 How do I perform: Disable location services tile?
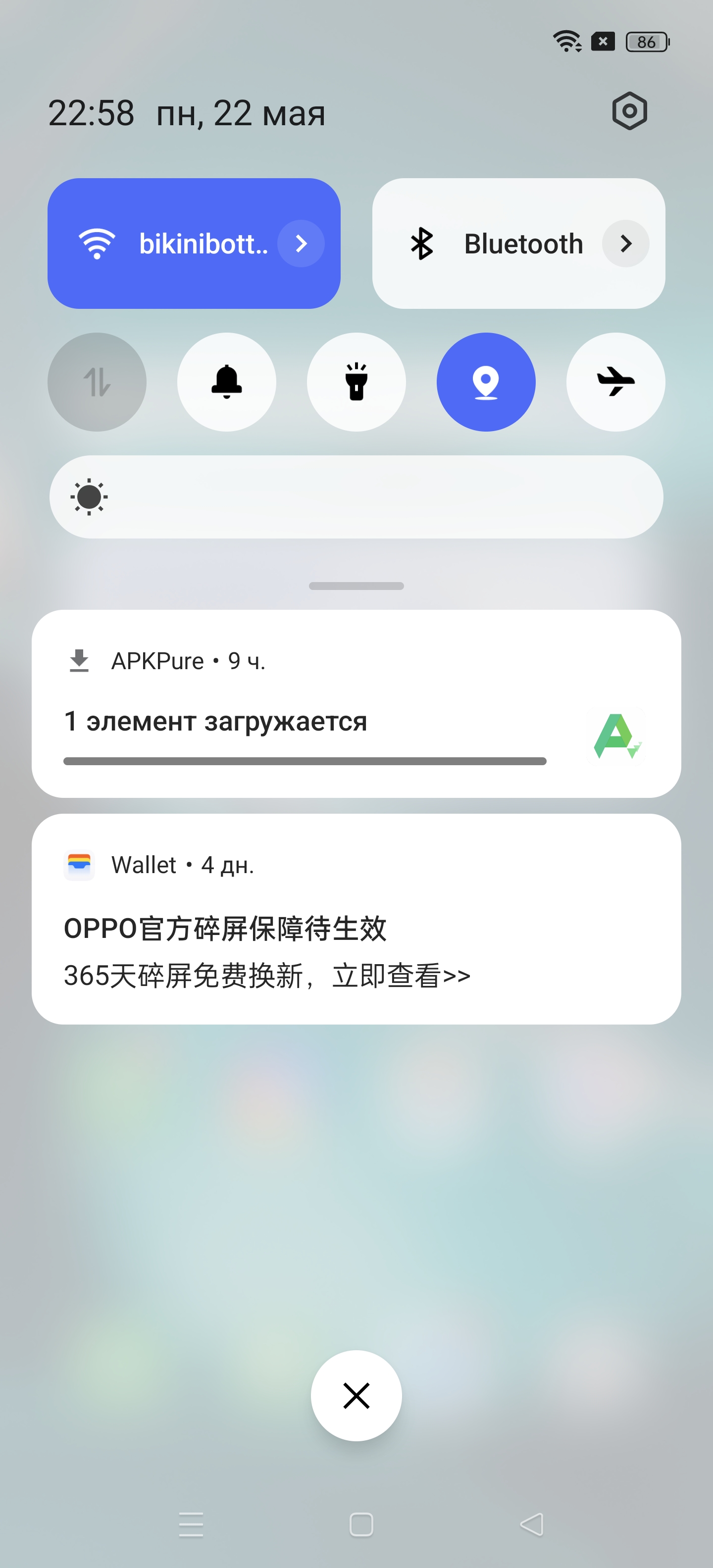tap(486, 382)
